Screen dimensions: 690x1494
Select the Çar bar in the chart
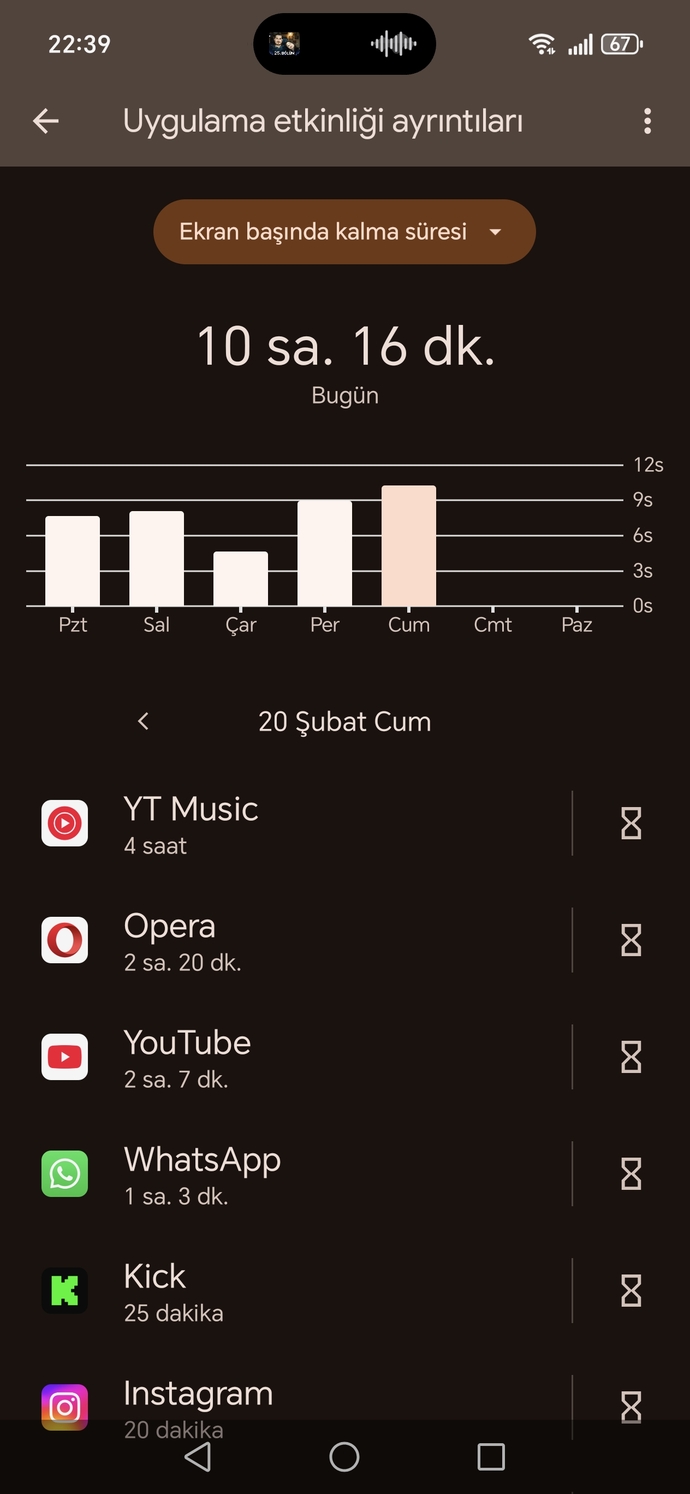coord(241,579)
